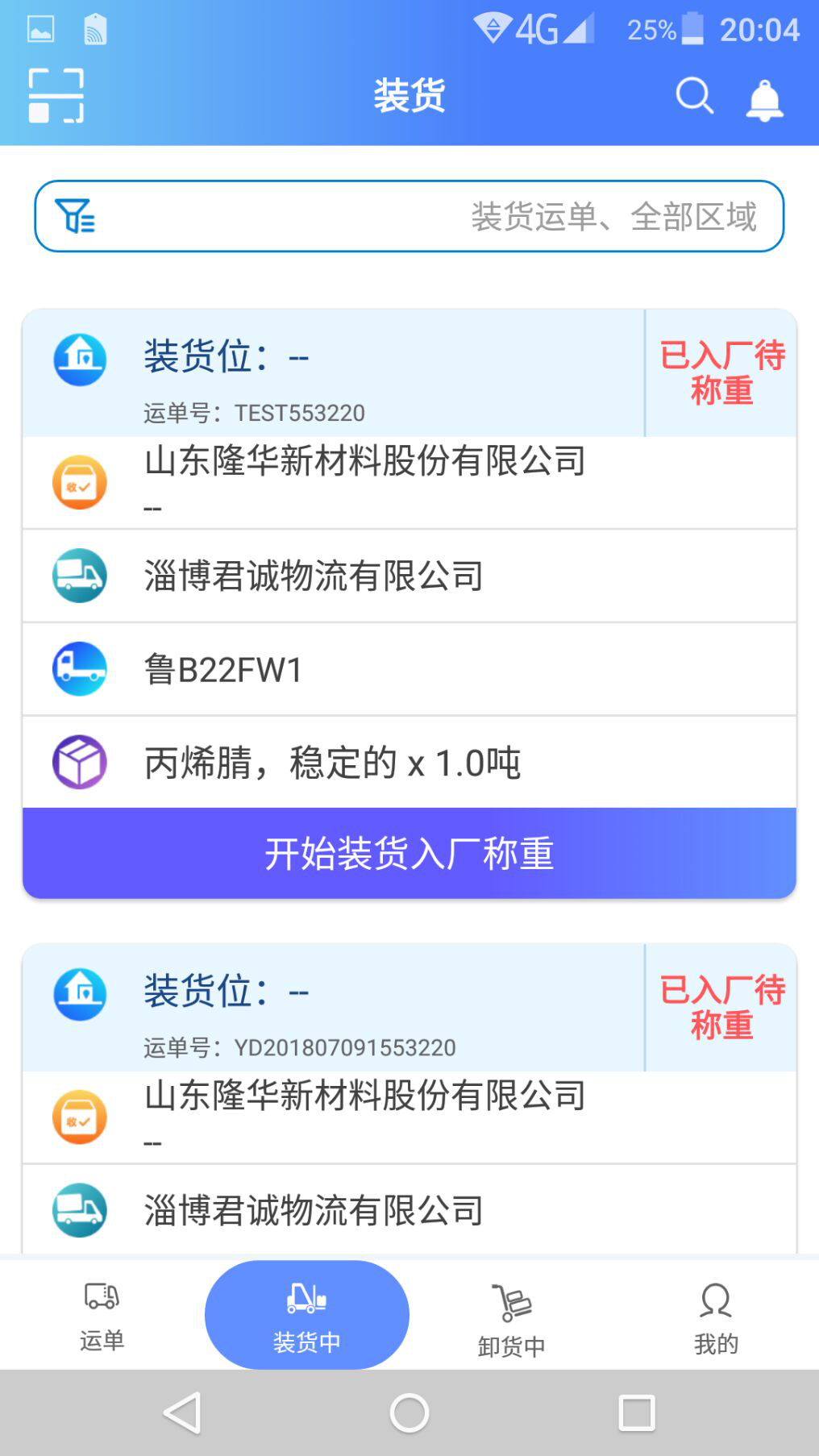Image resolution: width=819 pixels, height=1456 pixels.
Task: Open the QR scan icon
Action: pos(56,96)
